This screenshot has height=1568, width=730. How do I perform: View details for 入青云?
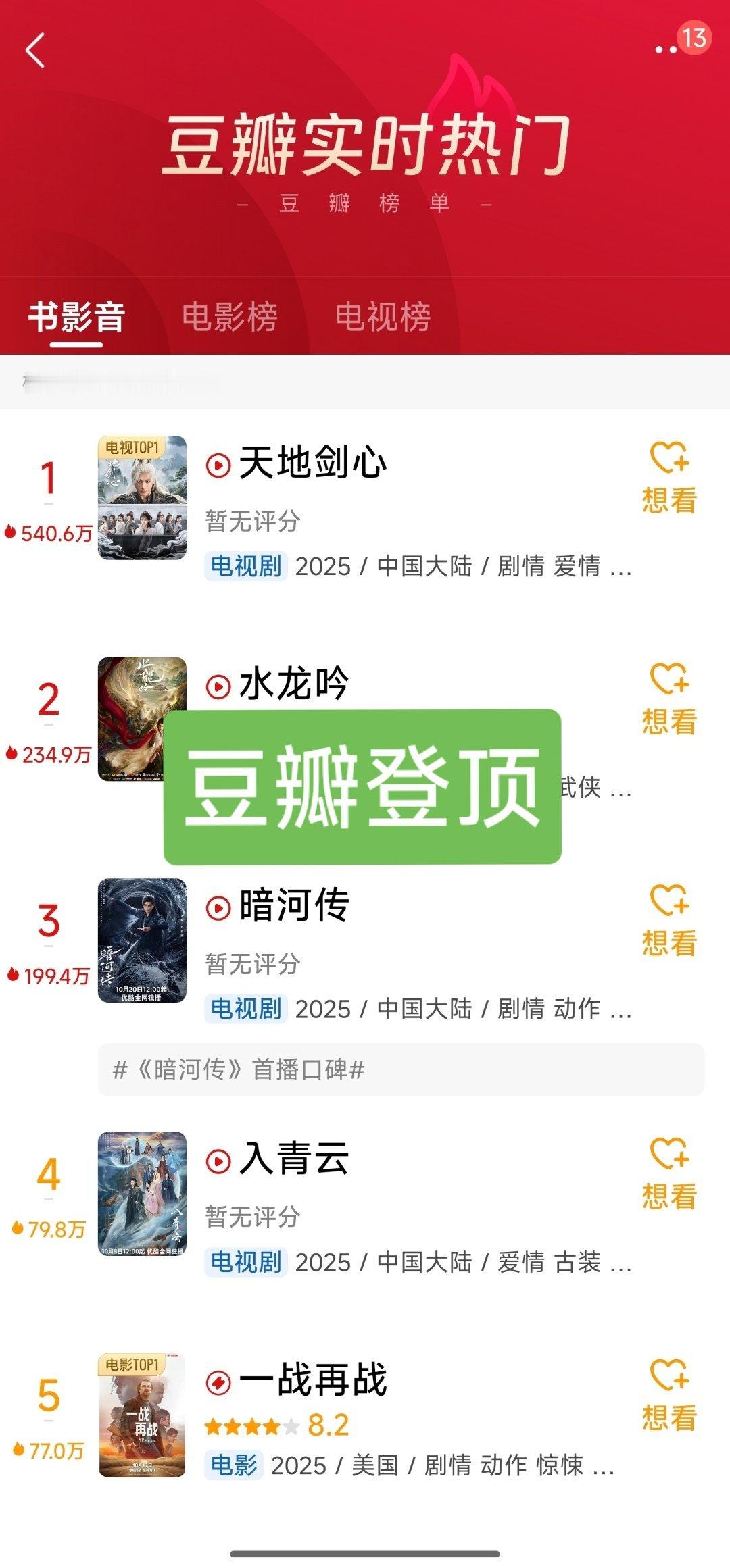(294, 1159)
